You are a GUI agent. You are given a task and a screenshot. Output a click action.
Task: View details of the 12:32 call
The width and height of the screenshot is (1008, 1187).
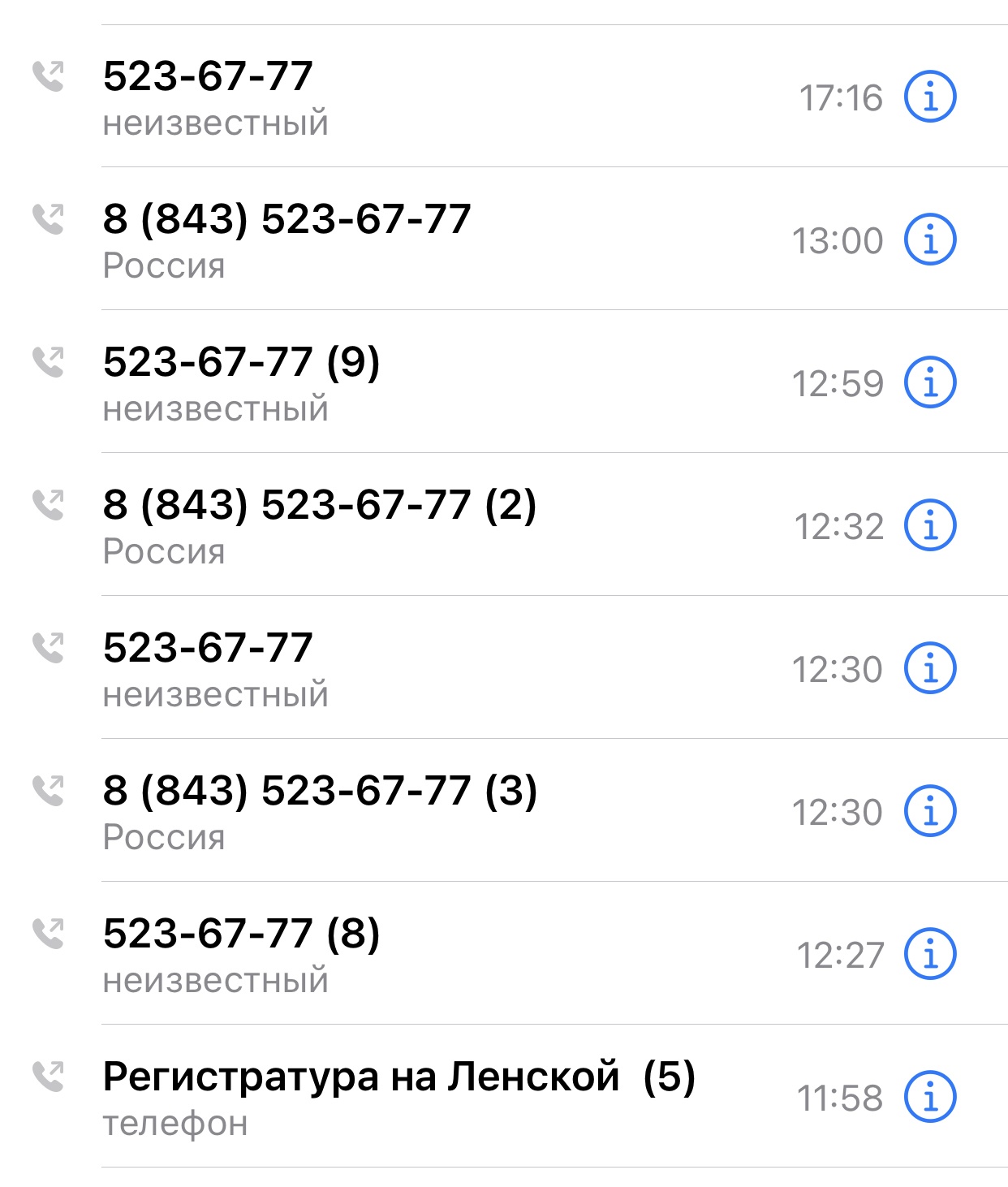(x=930, y=525)
